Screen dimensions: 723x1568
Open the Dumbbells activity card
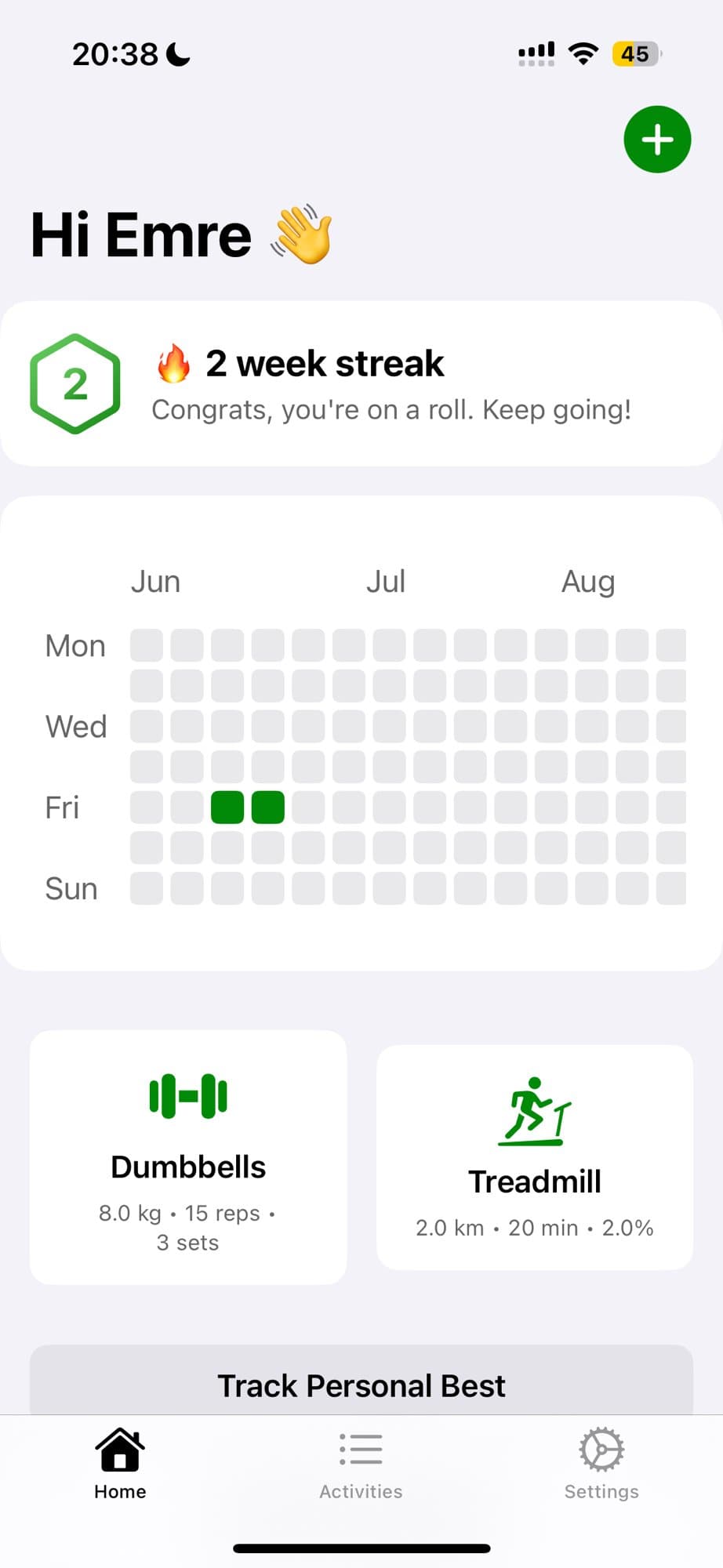[188, 1156]
